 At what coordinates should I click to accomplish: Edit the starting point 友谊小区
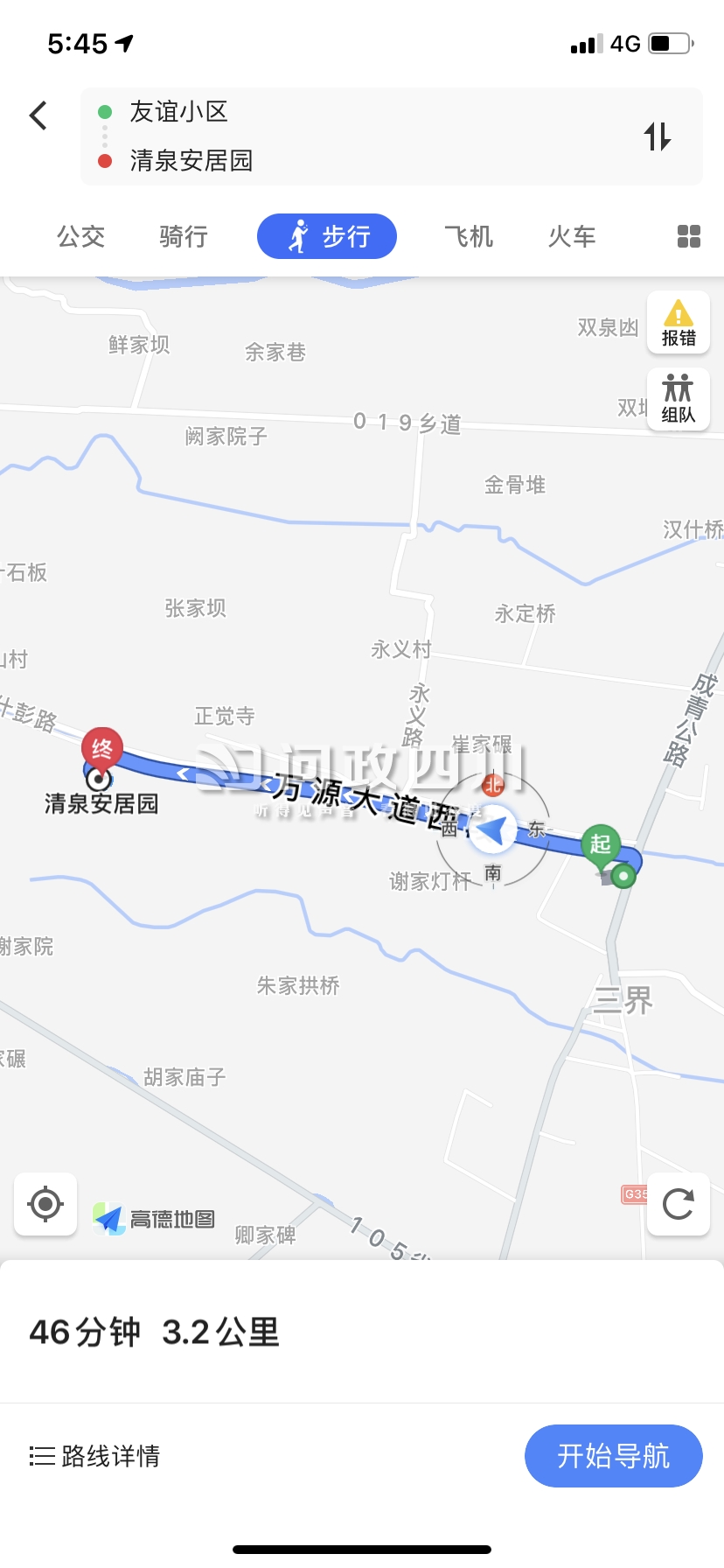(x=179, y=112)
